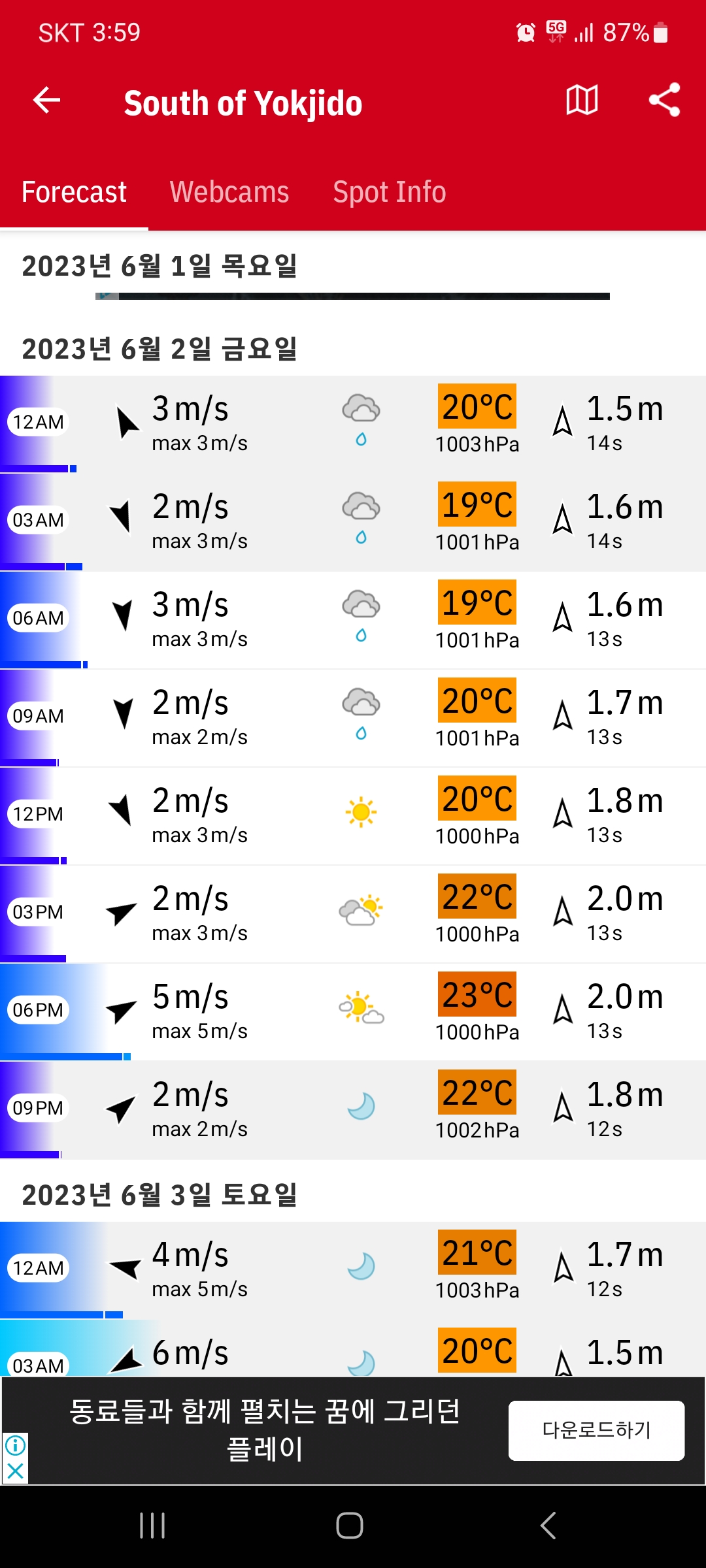
Task: Open recent apps from navigation bar
Action: point(152,1526)
